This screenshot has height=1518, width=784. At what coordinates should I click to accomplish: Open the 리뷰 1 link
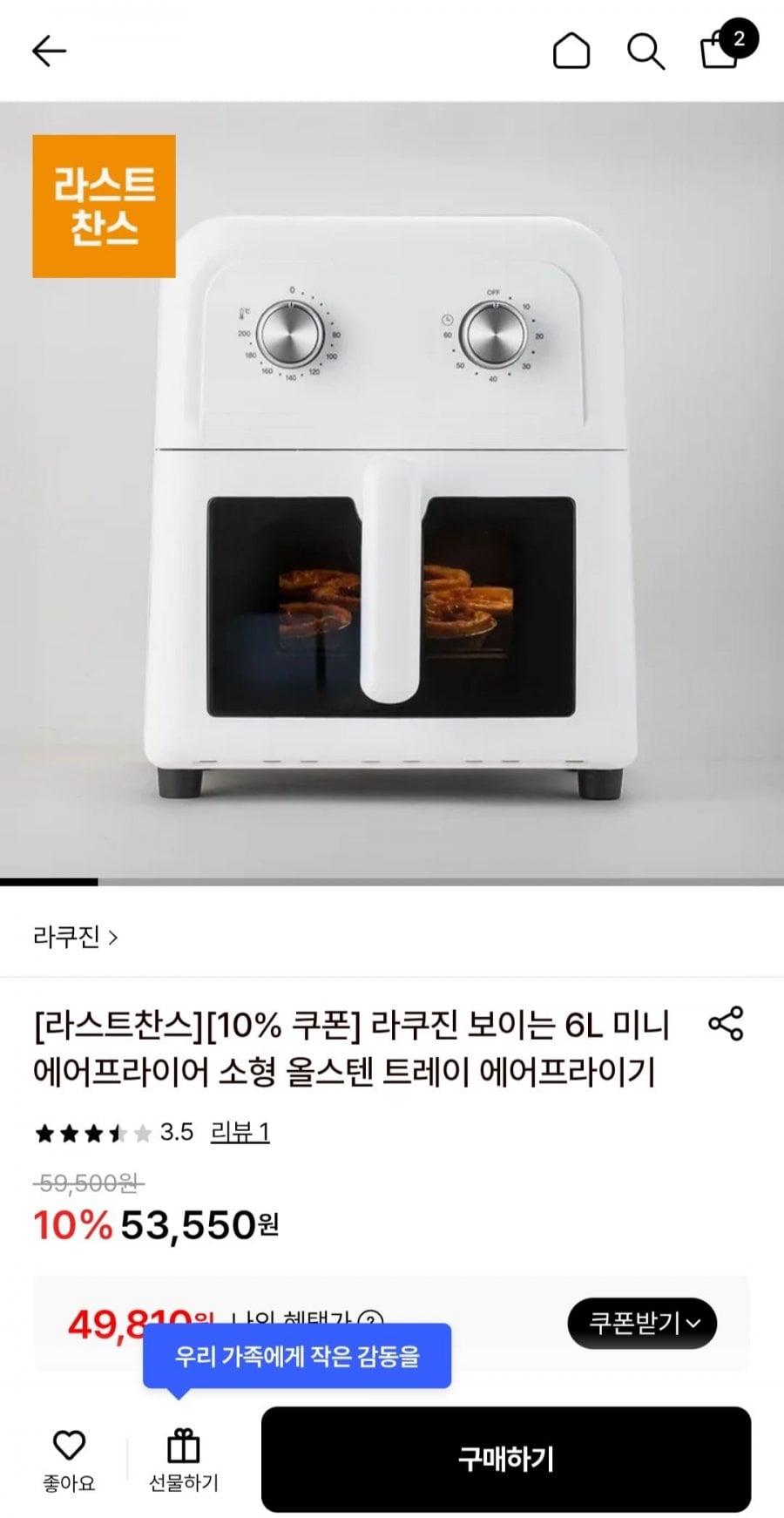click(x=240, y=1132)
